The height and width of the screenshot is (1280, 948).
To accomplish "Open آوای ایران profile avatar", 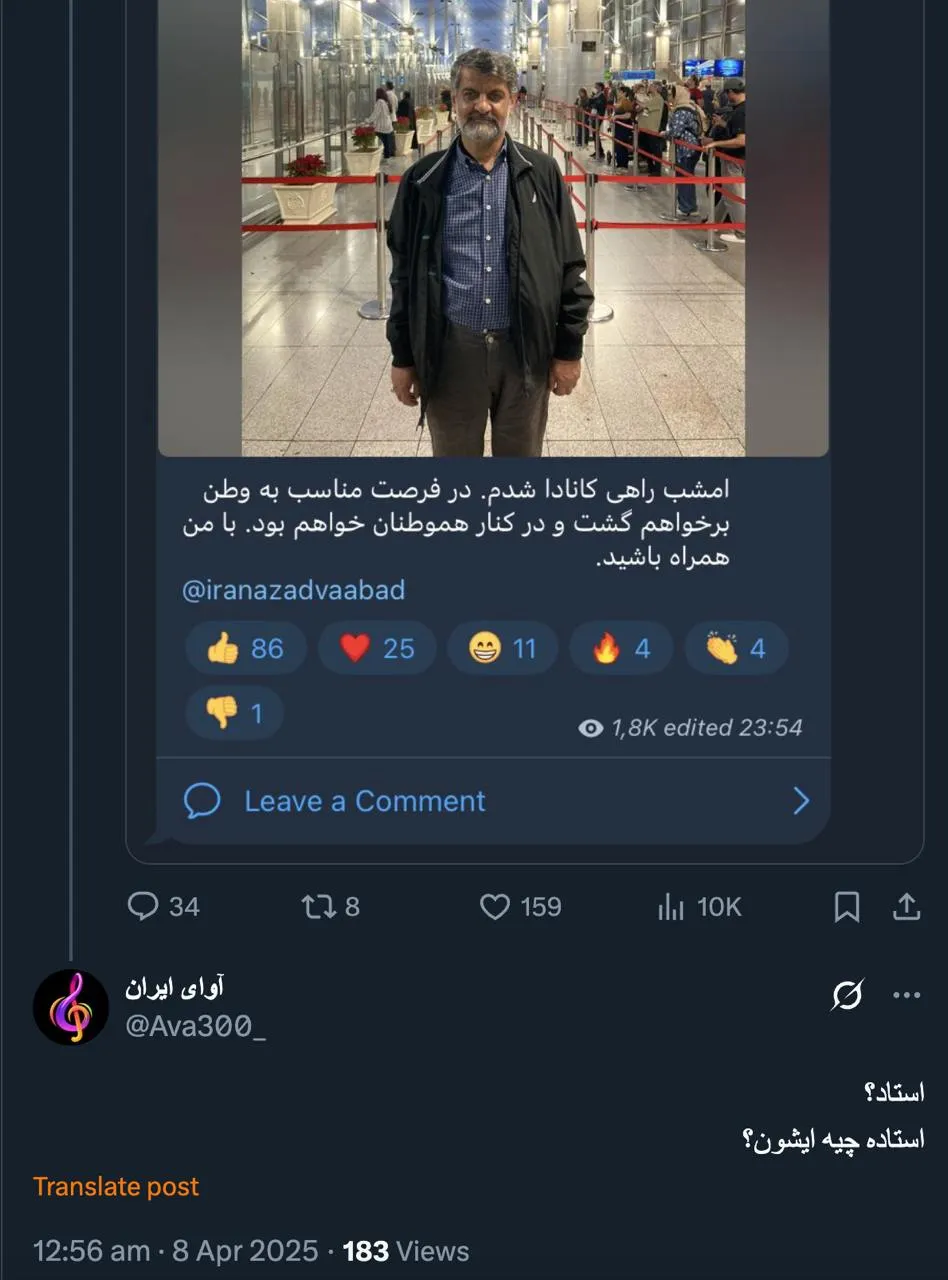I will click(71, 1007).
